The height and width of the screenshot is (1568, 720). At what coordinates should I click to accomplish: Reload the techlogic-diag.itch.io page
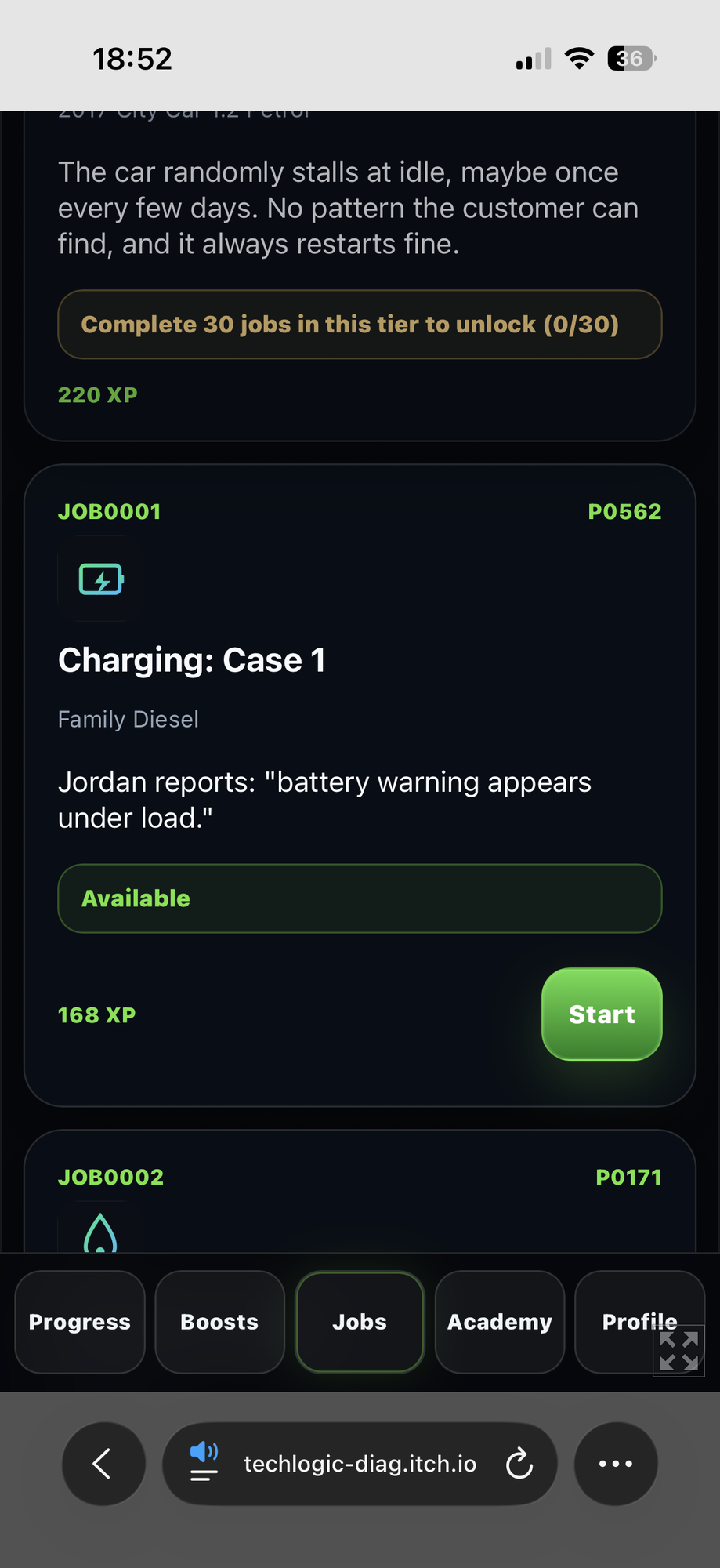point(519,1464)
